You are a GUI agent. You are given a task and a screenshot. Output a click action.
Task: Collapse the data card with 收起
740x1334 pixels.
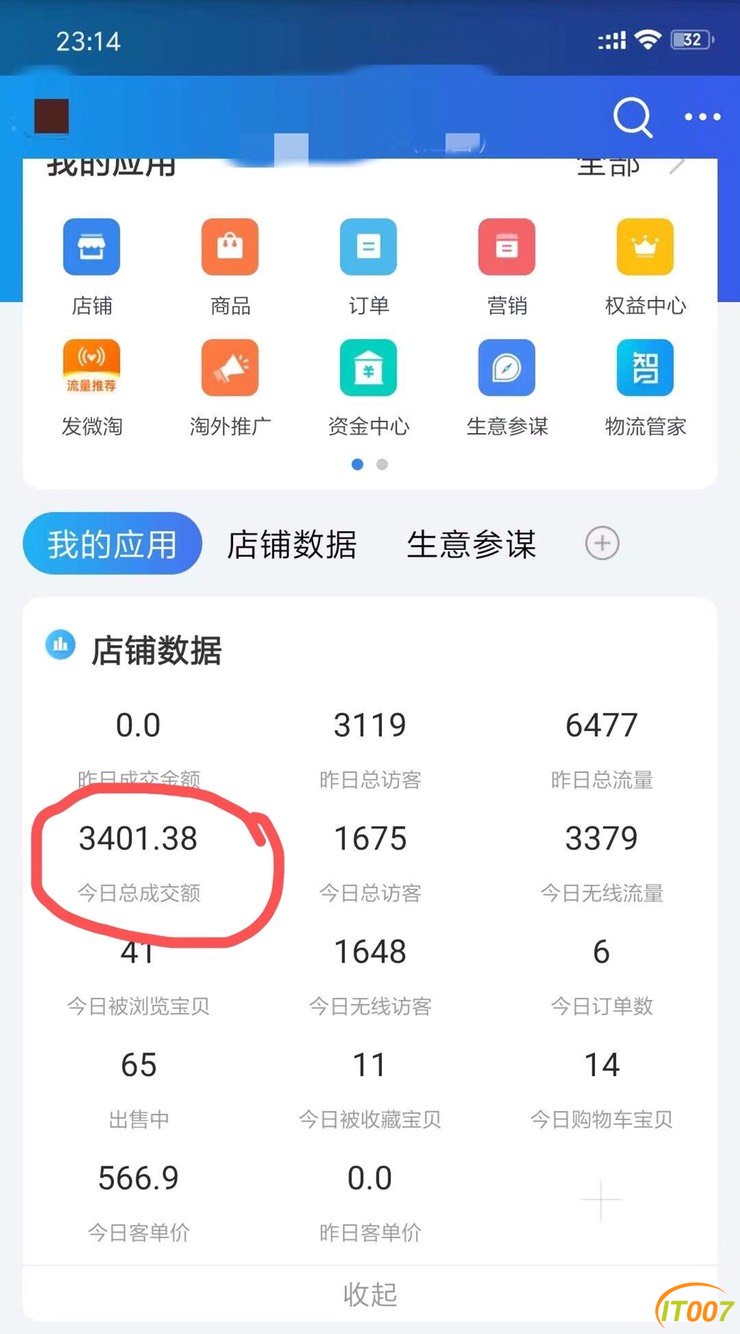[x=370, y=1294]
